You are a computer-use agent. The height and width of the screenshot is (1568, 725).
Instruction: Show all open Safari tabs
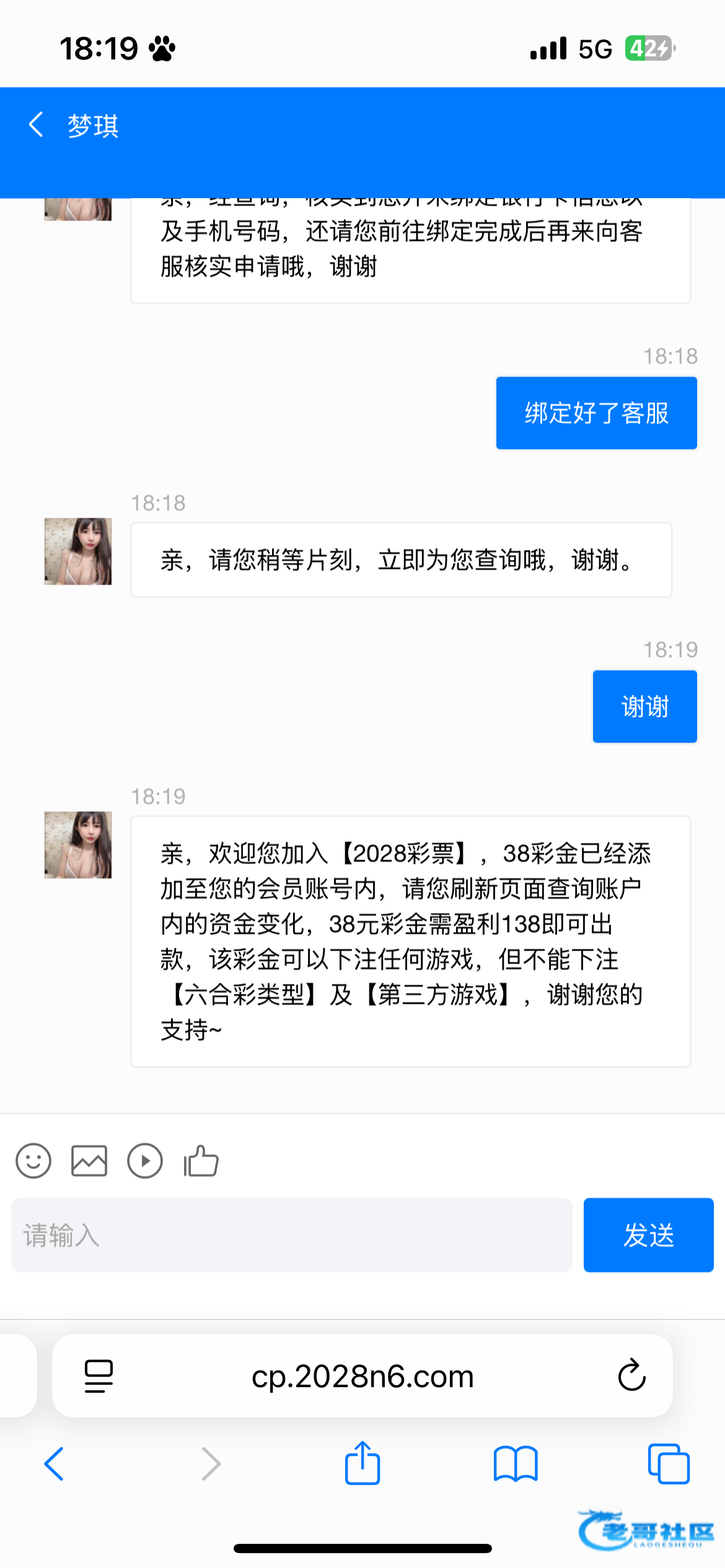[x=669, y=1464]
